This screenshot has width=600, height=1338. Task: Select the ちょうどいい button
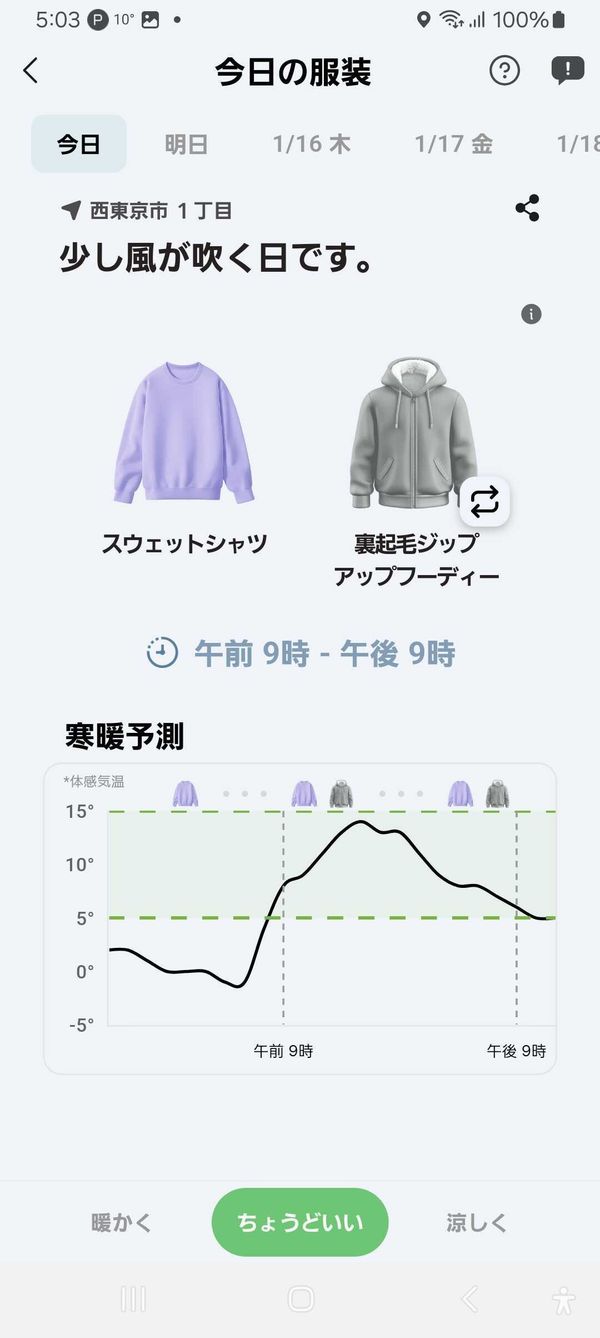point(300,1222)
